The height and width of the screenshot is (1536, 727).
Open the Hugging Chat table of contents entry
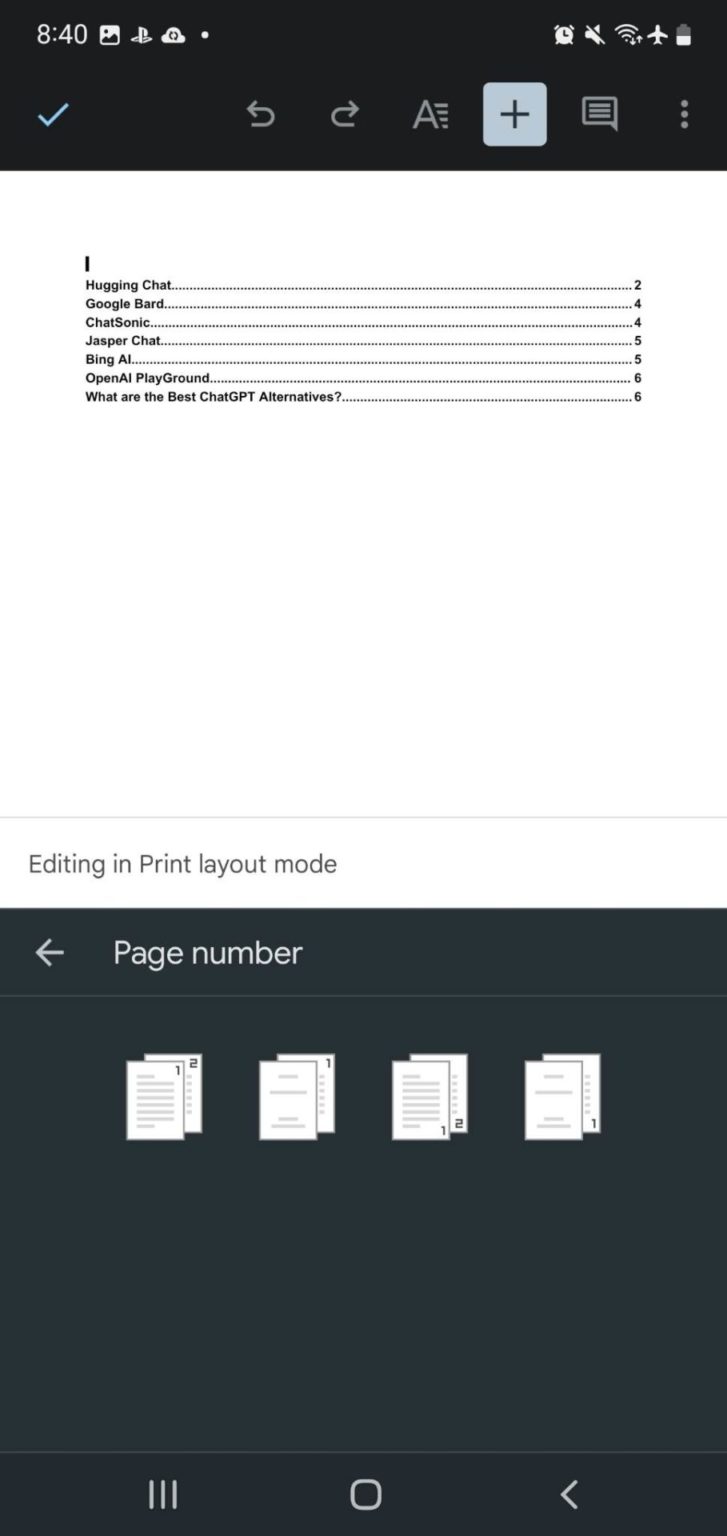tap(130, 284)
